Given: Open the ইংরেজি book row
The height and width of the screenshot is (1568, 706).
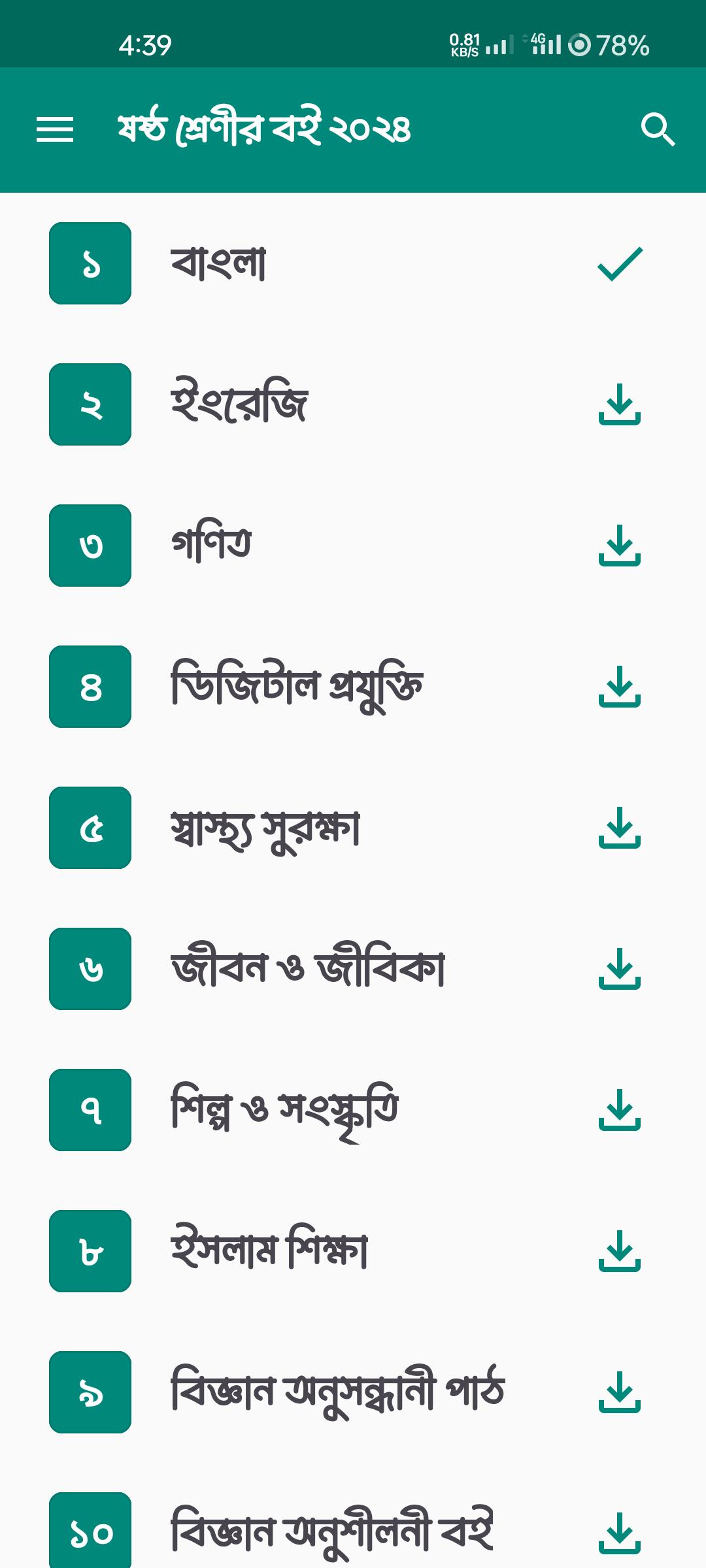Looking at the screenshot, I should pyautogui.click(x=239, y=404).
